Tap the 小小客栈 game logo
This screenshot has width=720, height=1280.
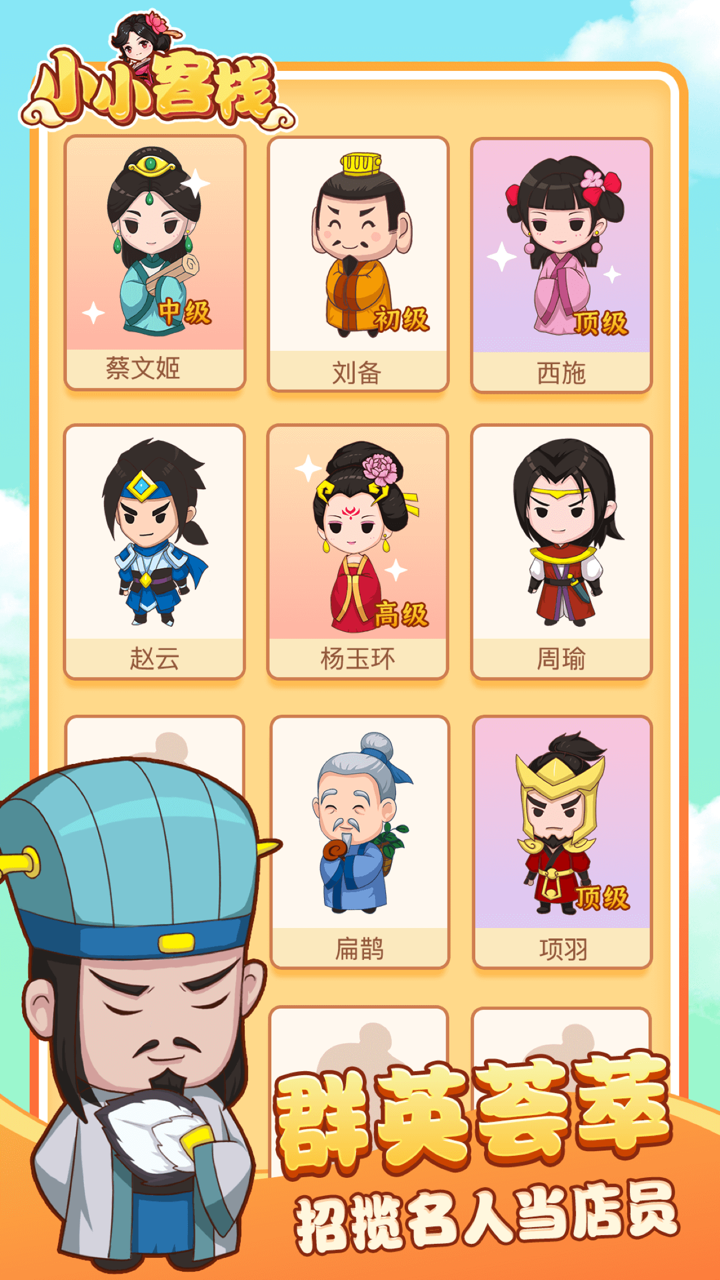click(x=155, y=90)
